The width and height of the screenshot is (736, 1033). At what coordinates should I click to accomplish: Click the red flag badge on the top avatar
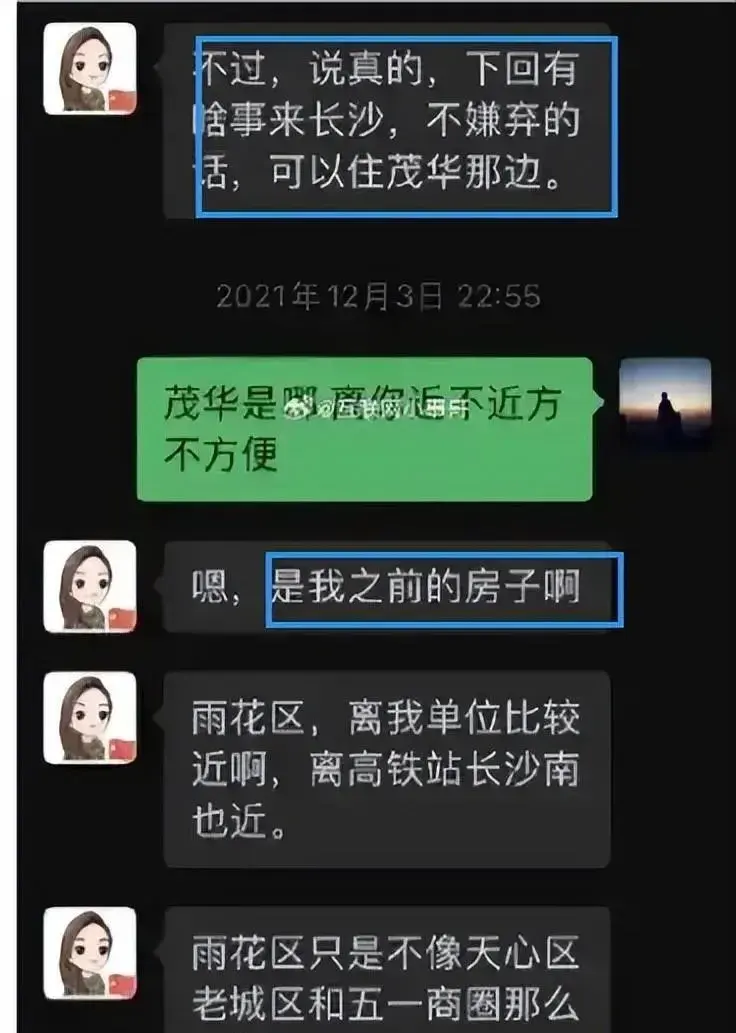pyautogui.click(x=118, y=100)
